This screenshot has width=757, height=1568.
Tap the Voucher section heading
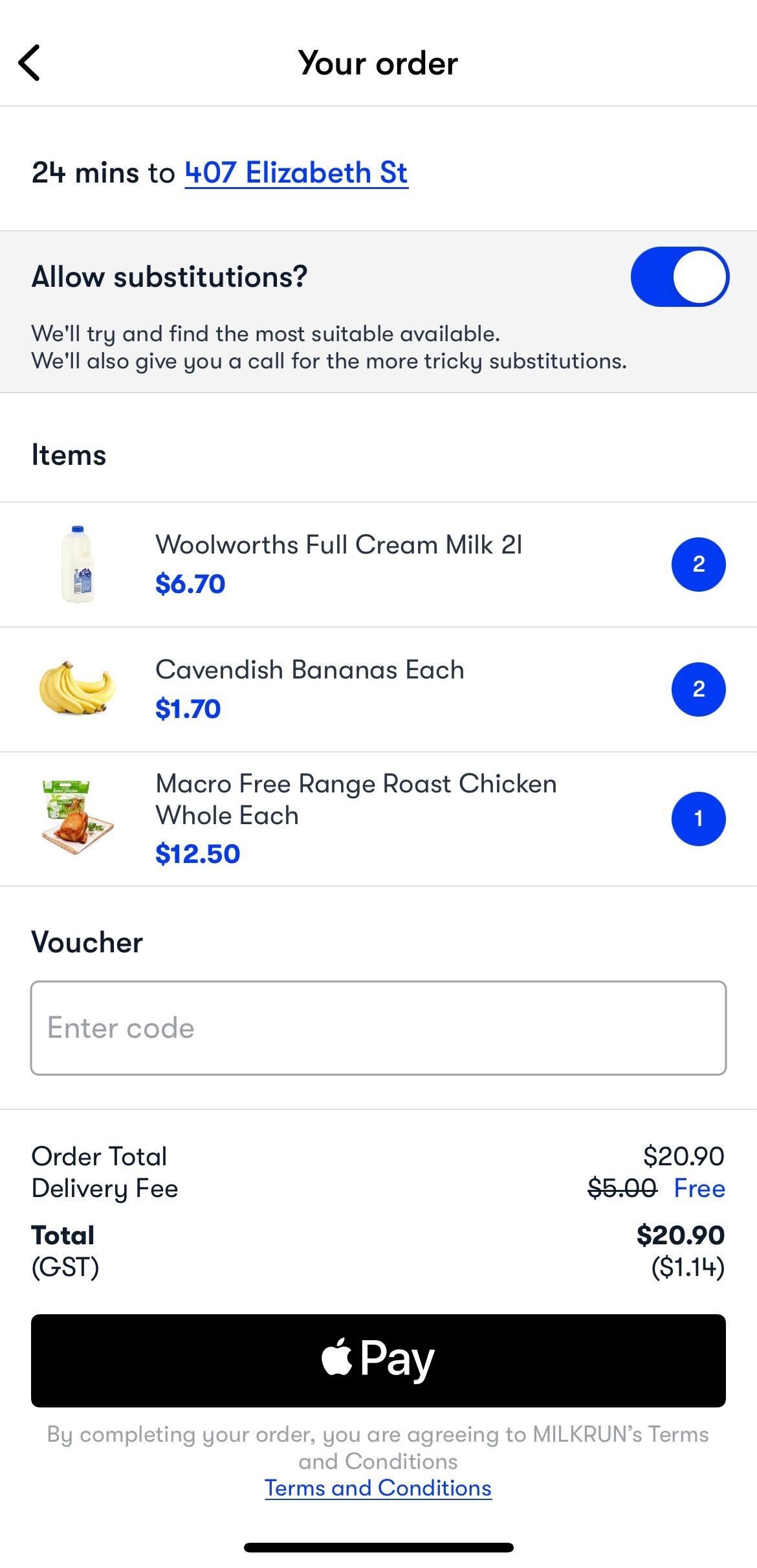86,942
